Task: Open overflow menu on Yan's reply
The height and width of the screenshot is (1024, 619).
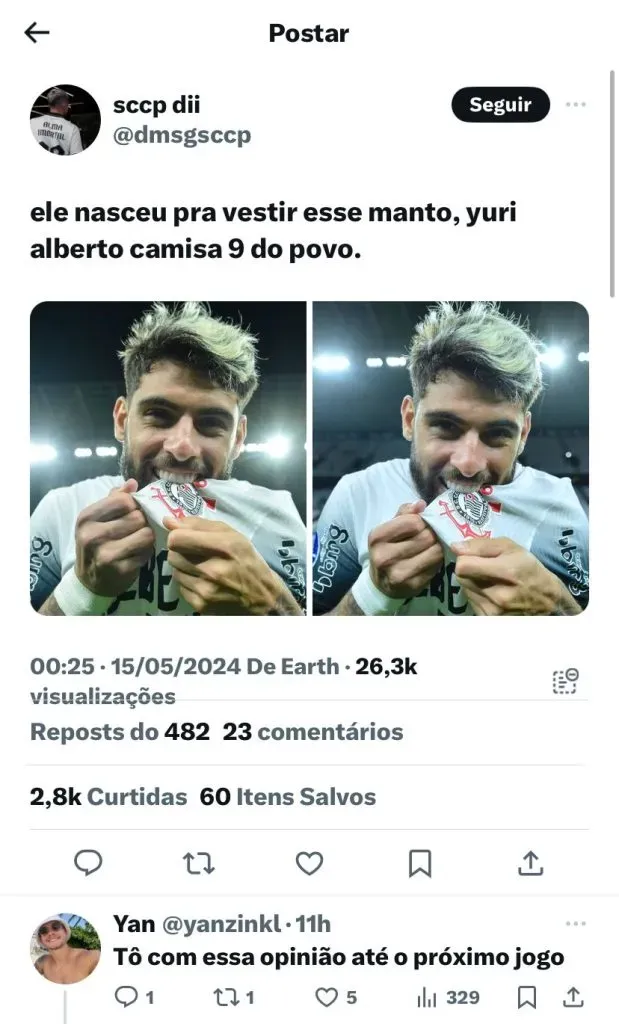Action: click(x=576, y=923)
